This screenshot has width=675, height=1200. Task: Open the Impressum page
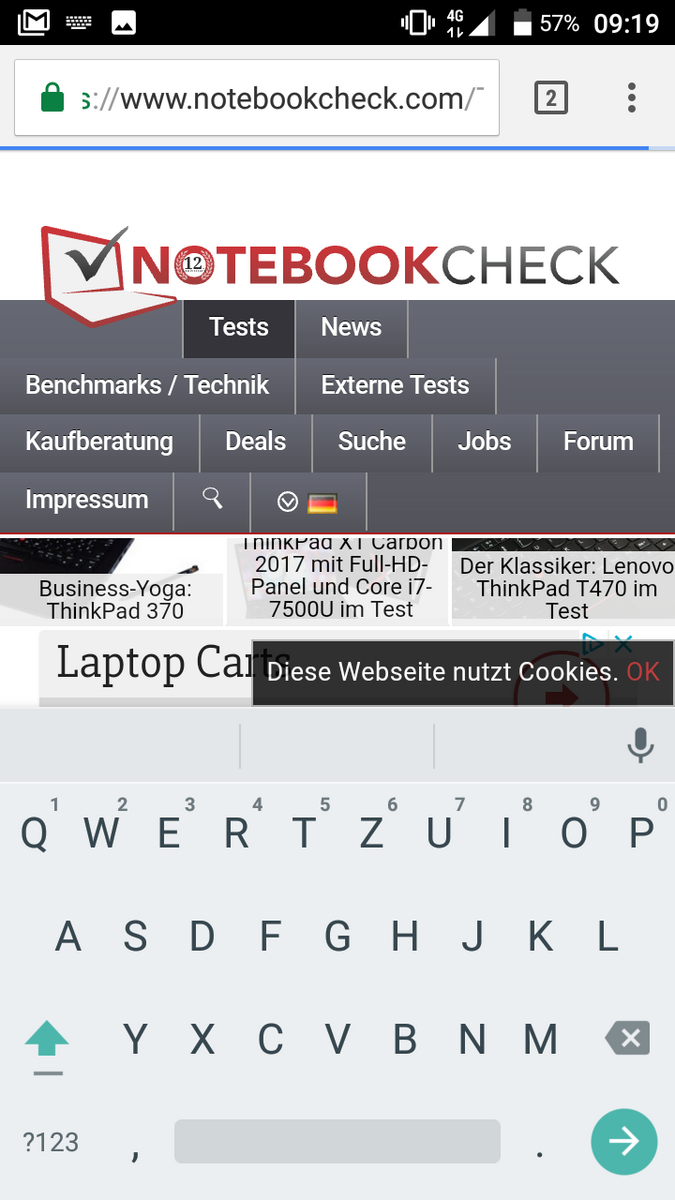(x=87, y=500)
